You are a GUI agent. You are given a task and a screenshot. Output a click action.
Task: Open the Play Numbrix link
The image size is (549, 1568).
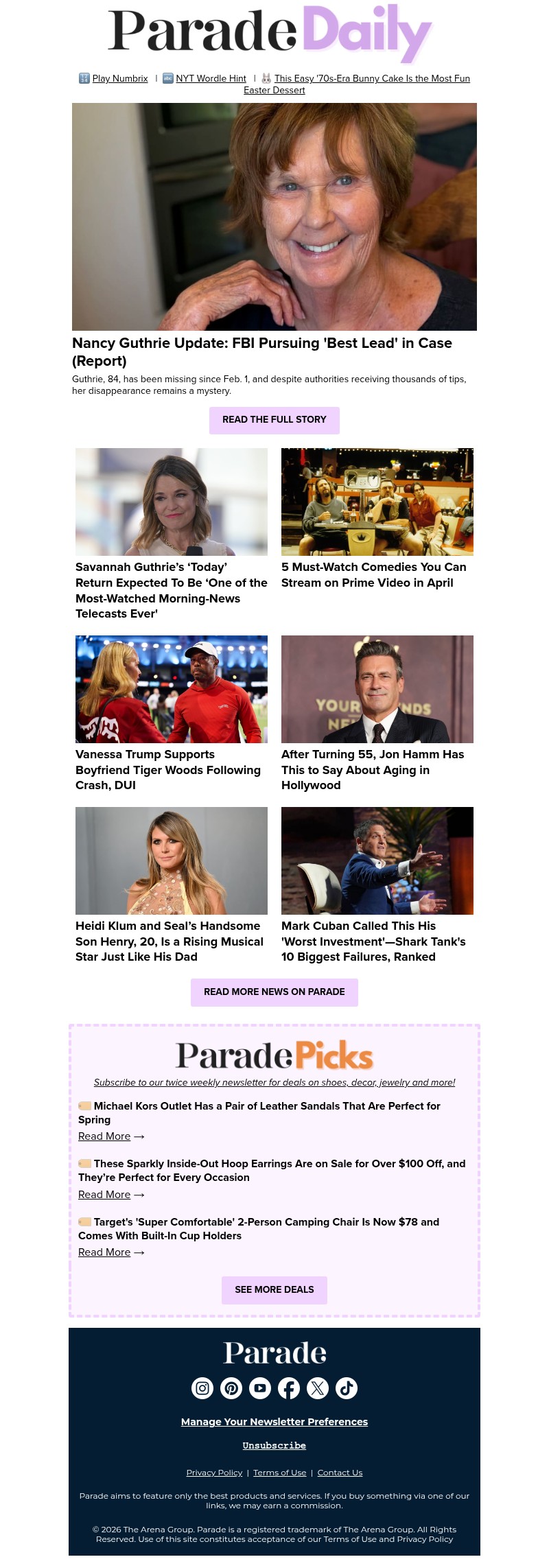pyautogui.click(x=120, y=78)
